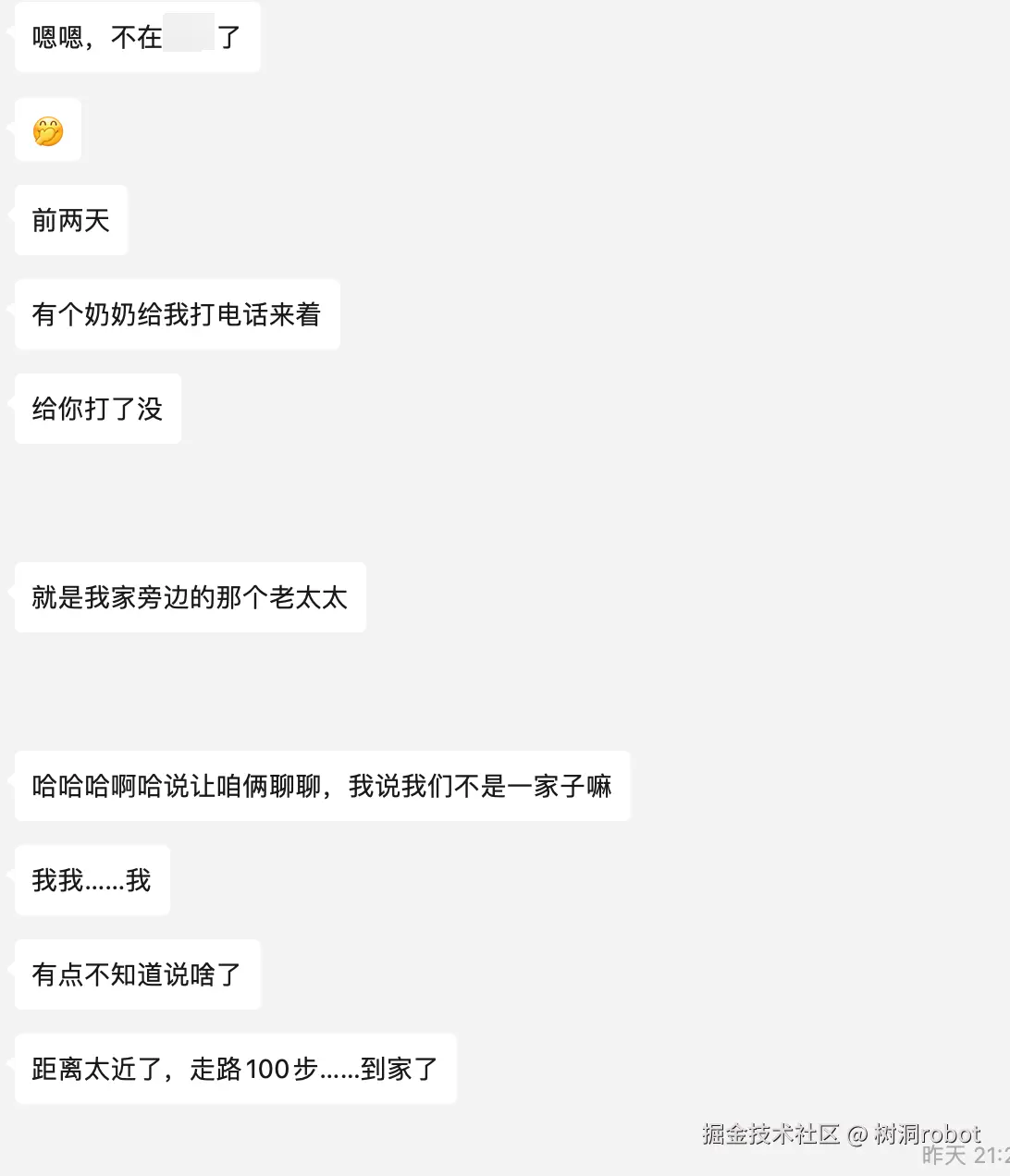The width and height of the screenshot is (1010, 1176).
Task: Click the message 给你打了没
Action: point(97,409)
